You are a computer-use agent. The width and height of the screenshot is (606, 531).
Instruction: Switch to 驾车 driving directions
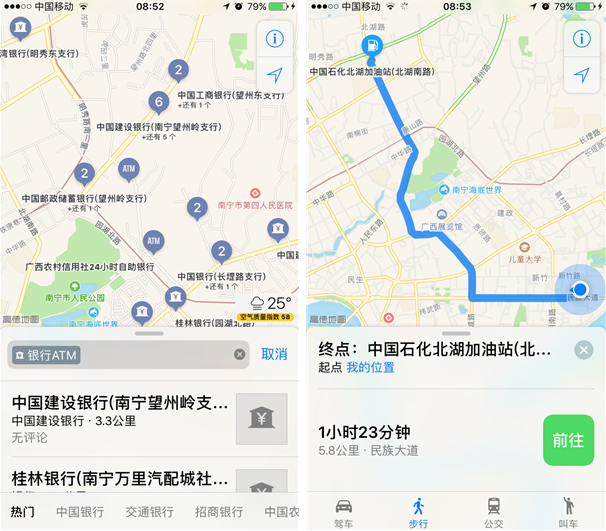coord(343,511)
